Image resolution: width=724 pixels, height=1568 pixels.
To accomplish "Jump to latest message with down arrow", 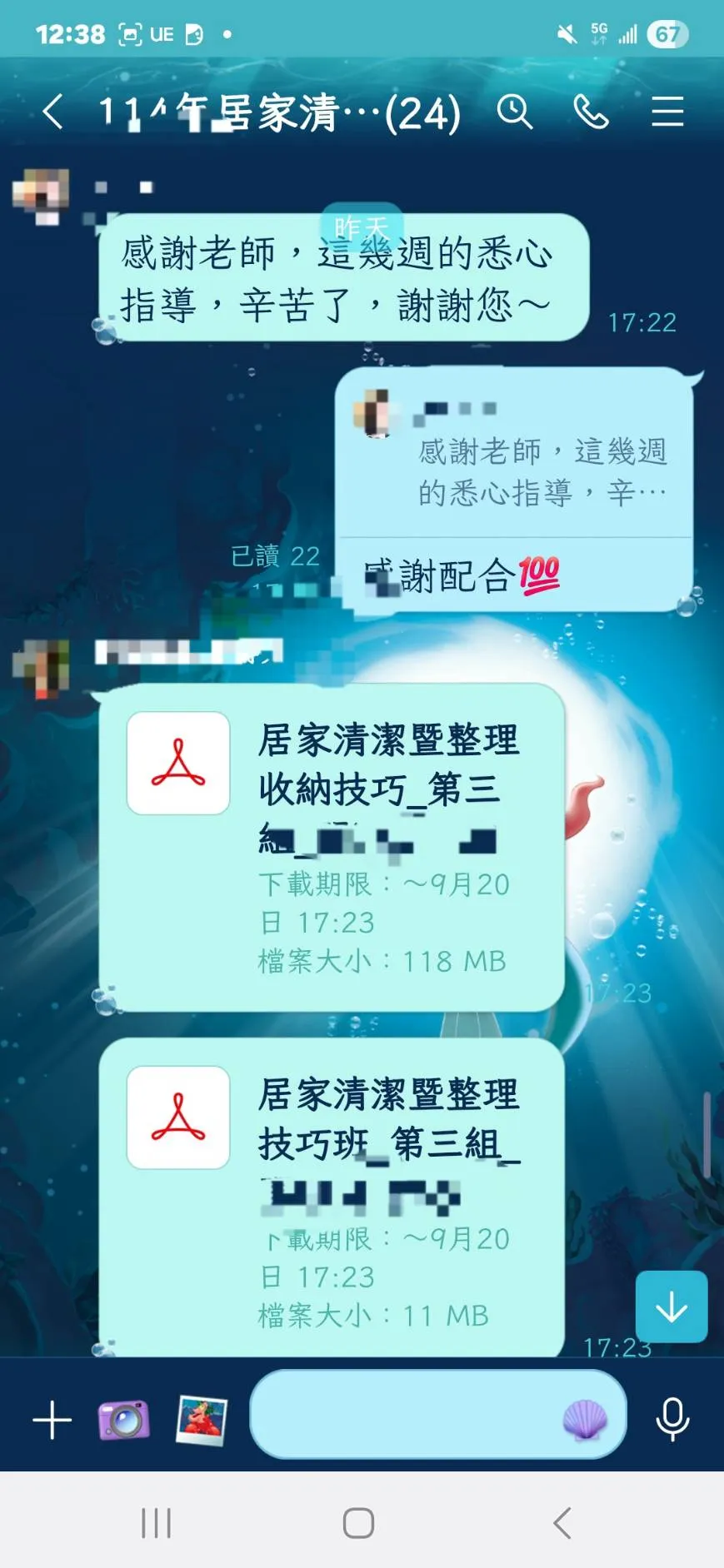I will 672,1307.
